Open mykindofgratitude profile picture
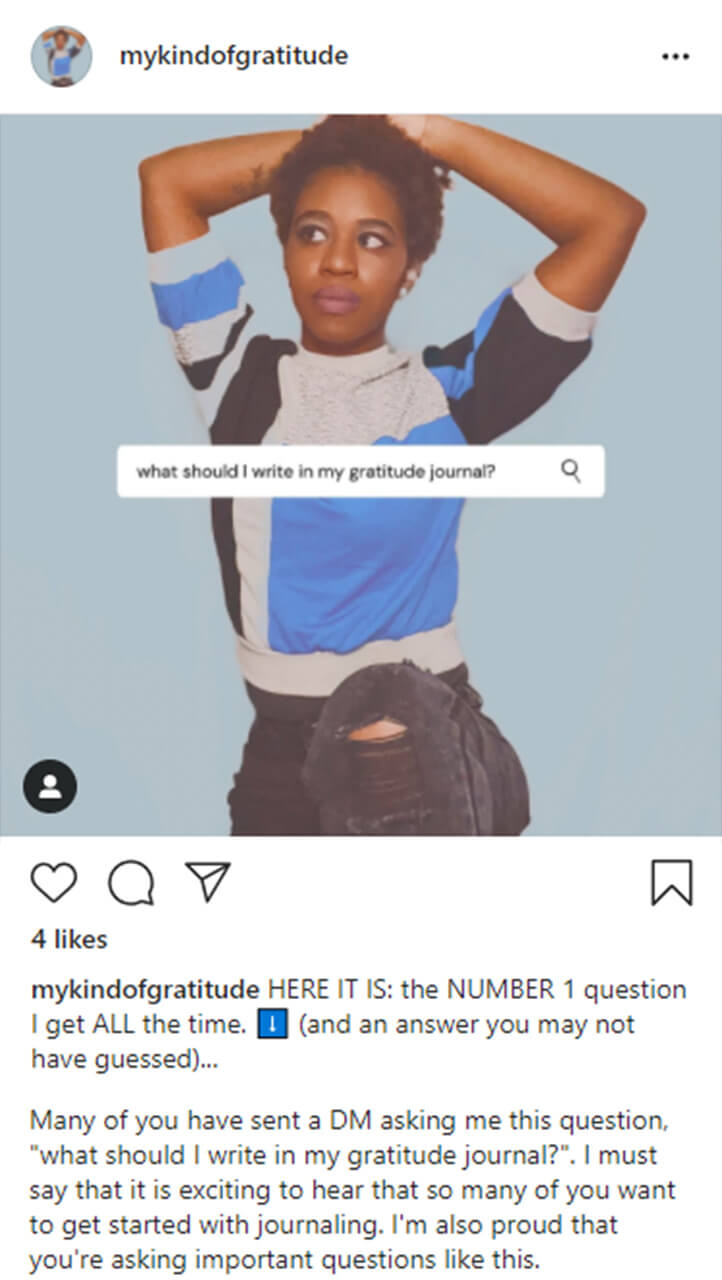 coord(62,56)
